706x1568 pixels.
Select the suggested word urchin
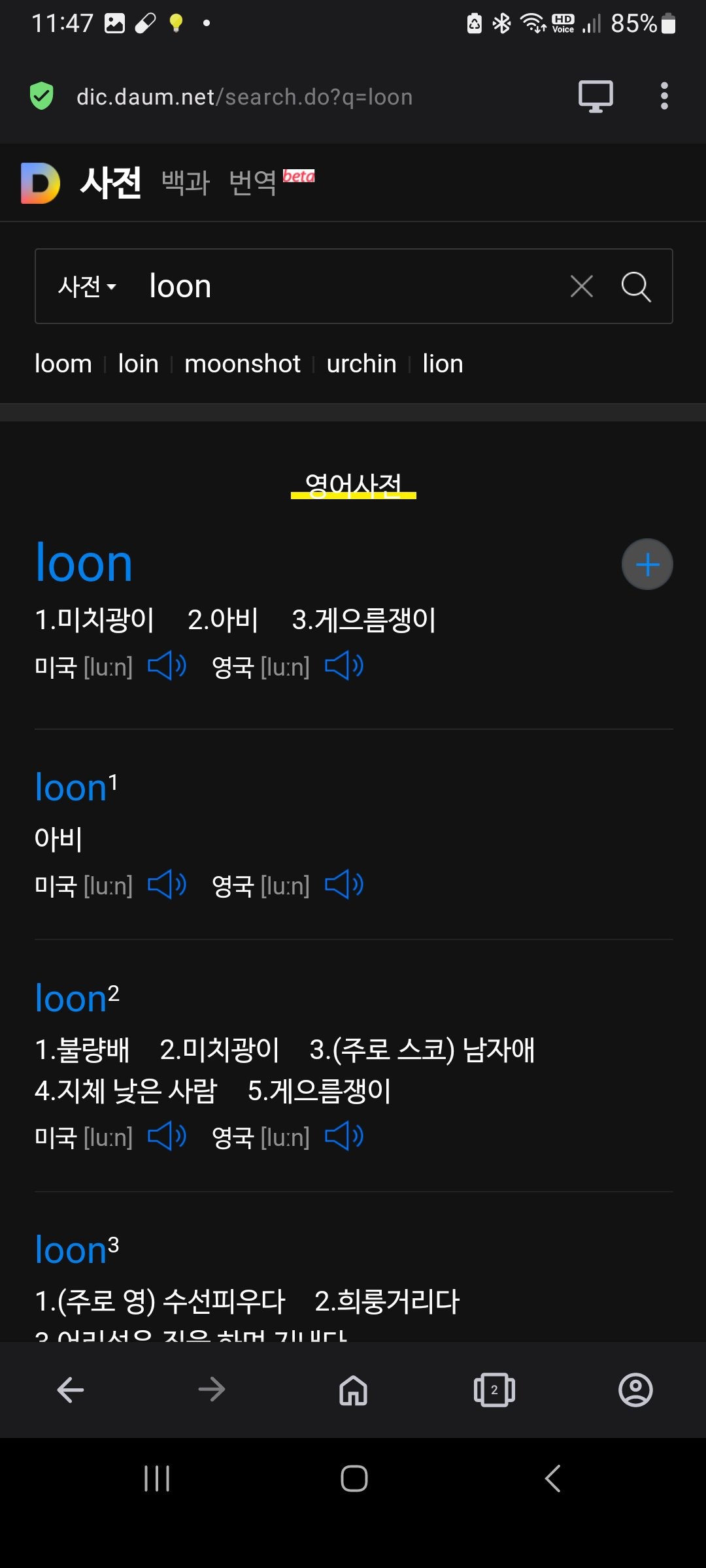pos(361,363)
